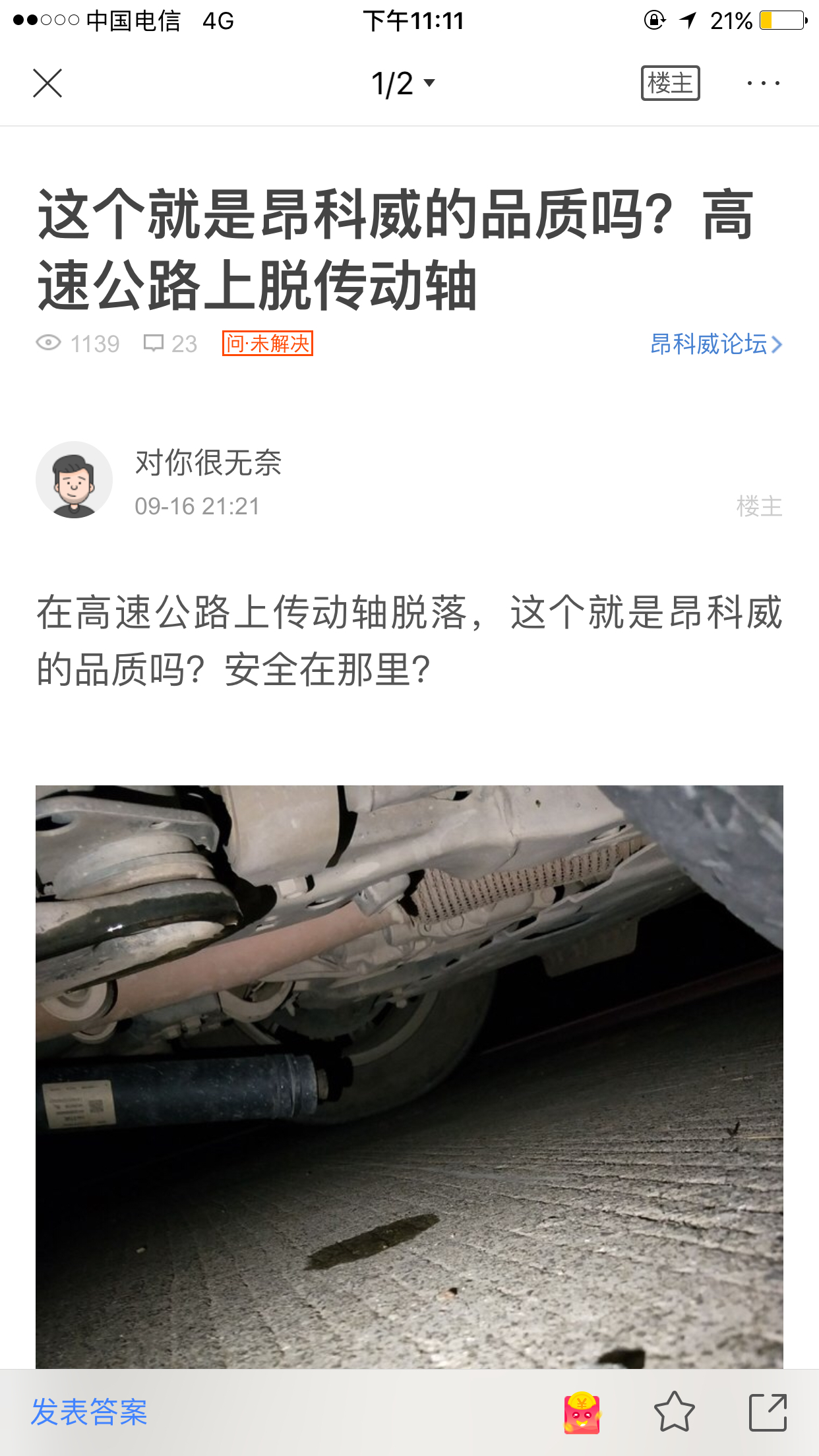Tap 发表答案 to post an answer
The image size is (819, 1456).
(x=89, y=1412)
